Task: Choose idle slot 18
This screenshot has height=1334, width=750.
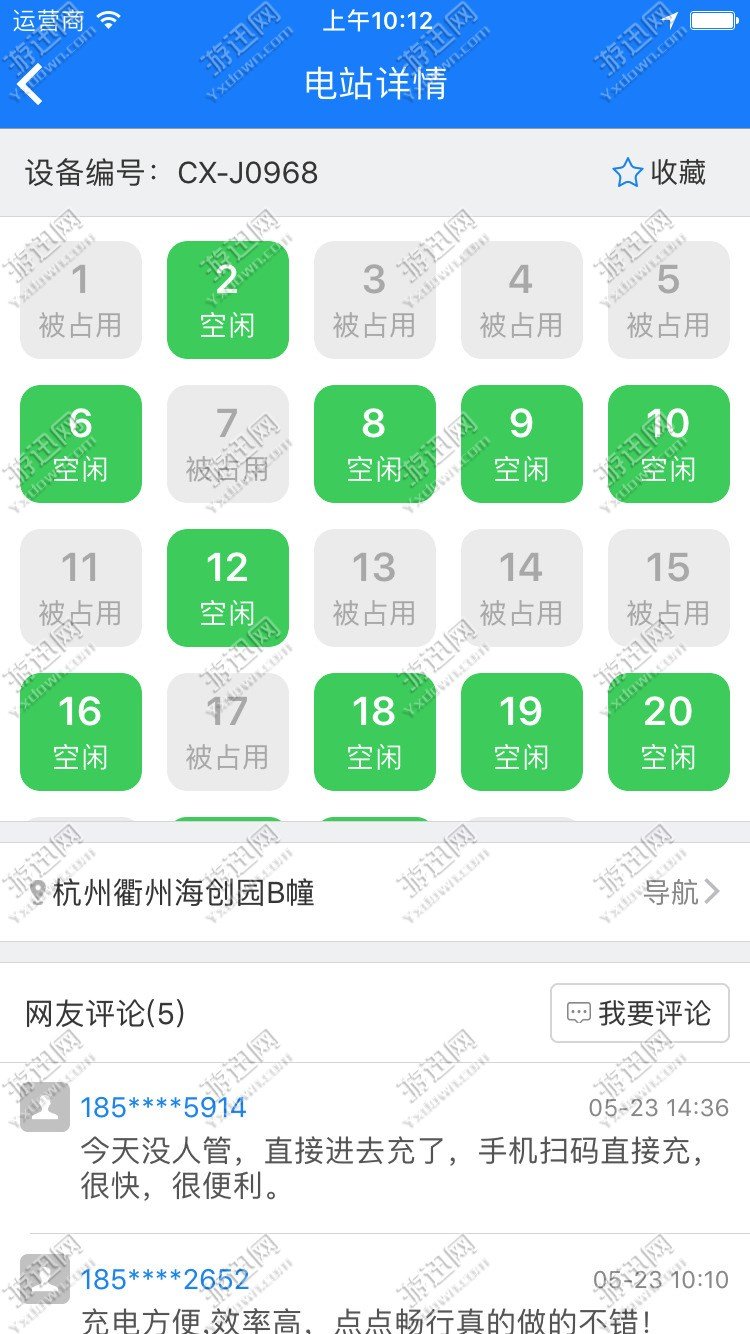Action: pos(375,732)
